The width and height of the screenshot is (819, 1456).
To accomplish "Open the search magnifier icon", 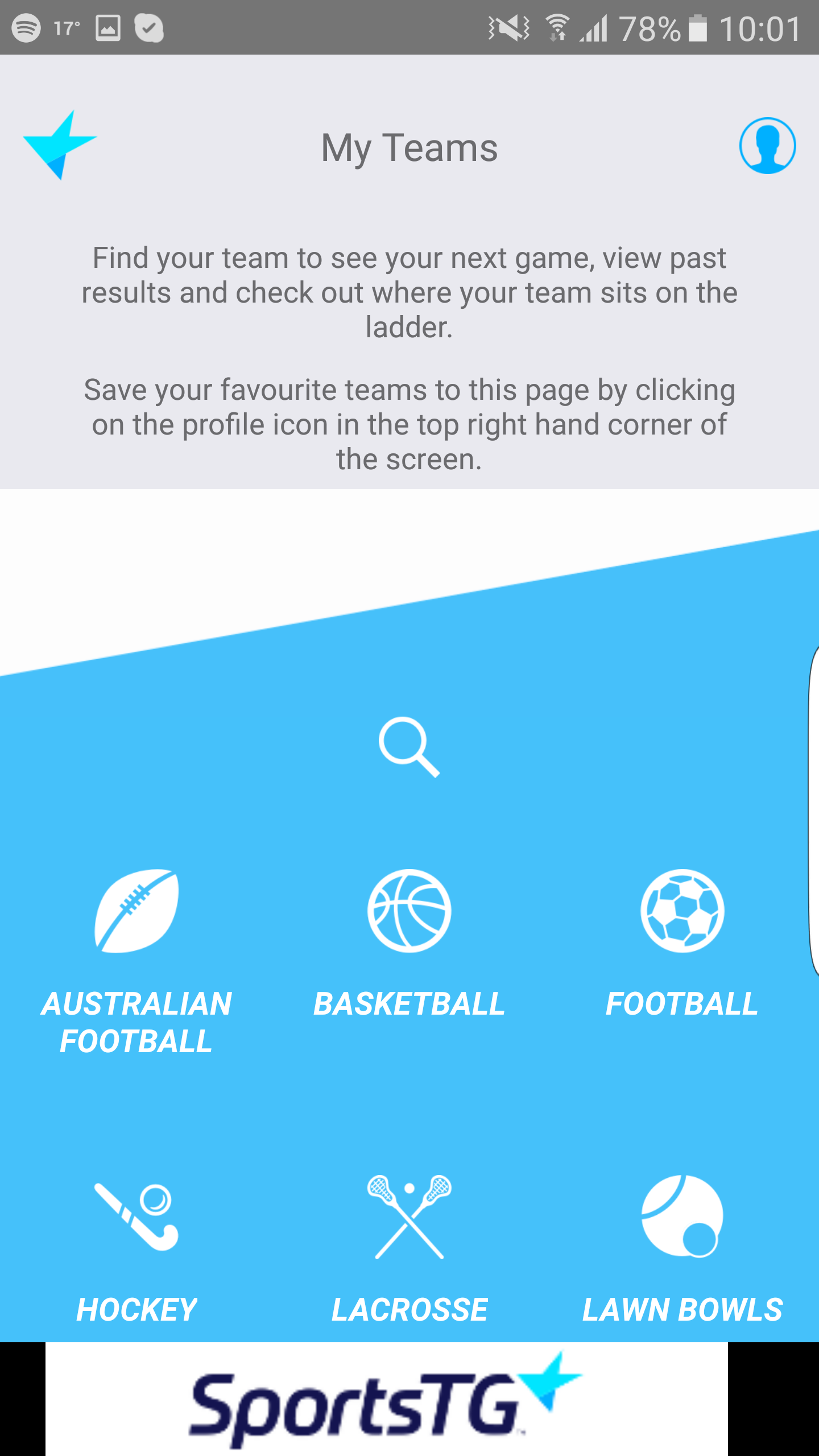I will coord(409,746).
